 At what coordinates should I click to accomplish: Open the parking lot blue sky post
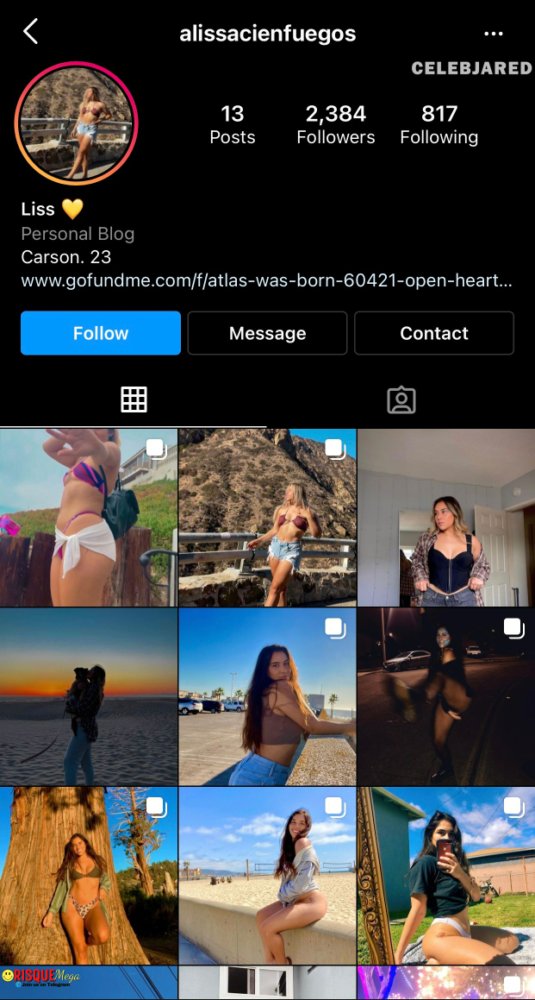pyautogui.click(x=267, y=696)
